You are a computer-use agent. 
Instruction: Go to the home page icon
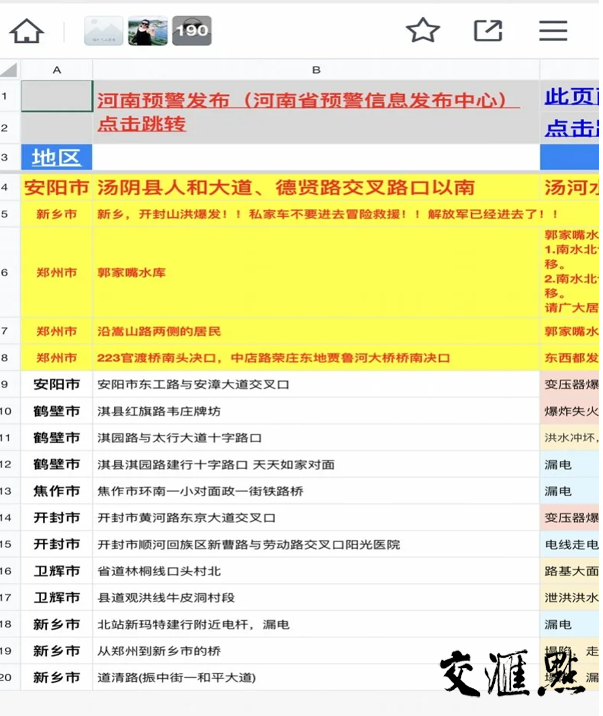point(27,31)
